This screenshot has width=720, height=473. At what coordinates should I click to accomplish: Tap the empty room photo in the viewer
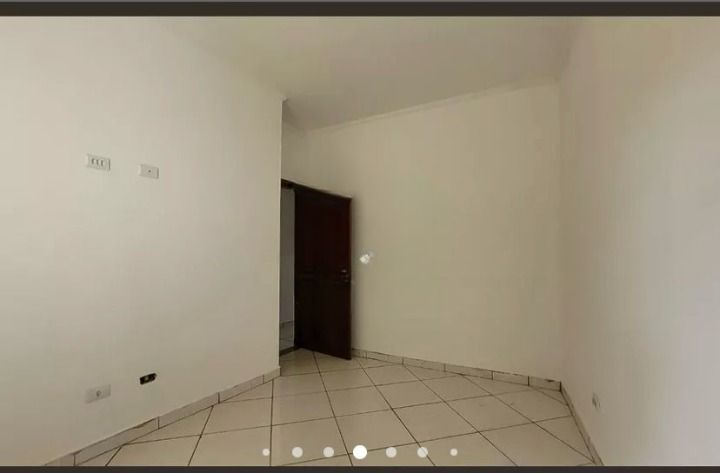point(360,230)
